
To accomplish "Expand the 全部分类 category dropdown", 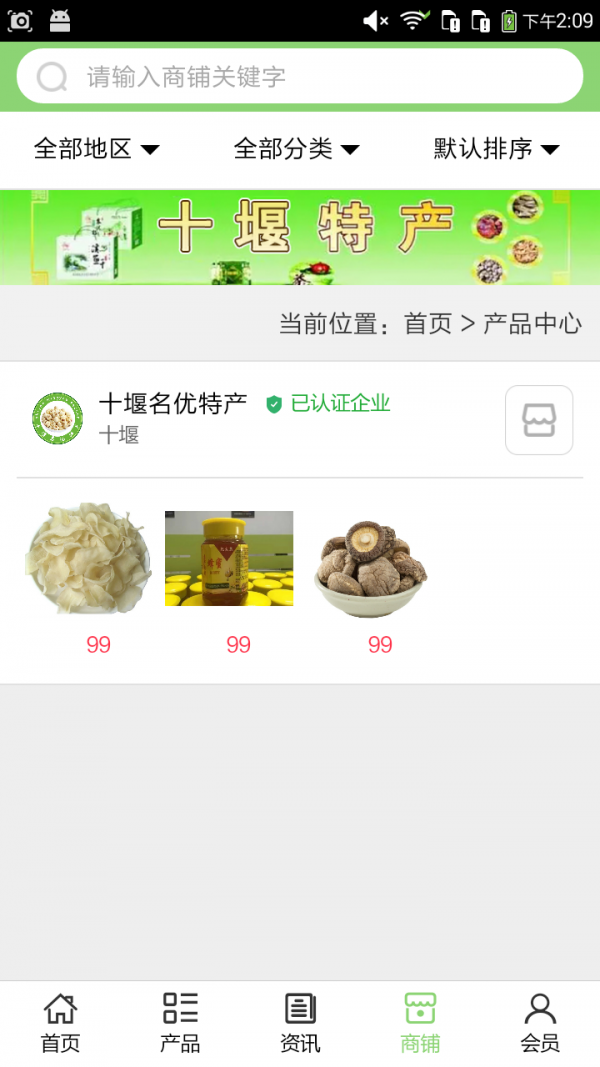I will coord(296,148).
